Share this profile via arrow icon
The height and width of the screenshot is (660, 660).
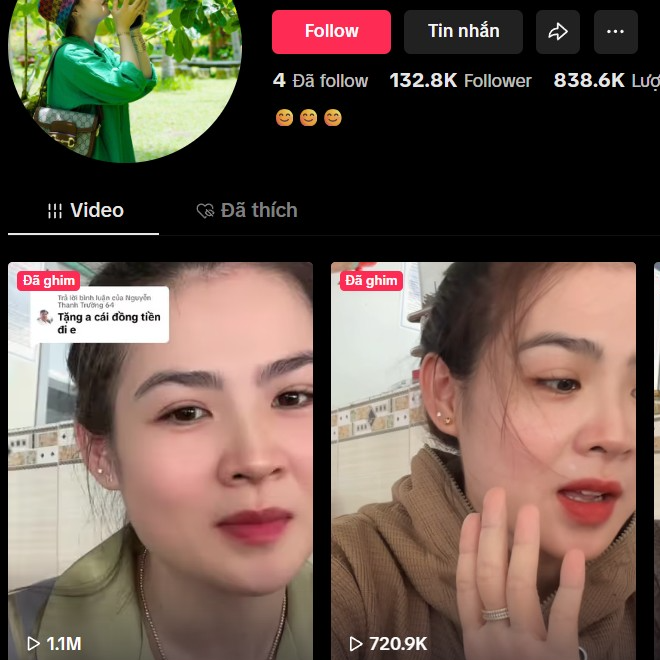tap(558, 32)
